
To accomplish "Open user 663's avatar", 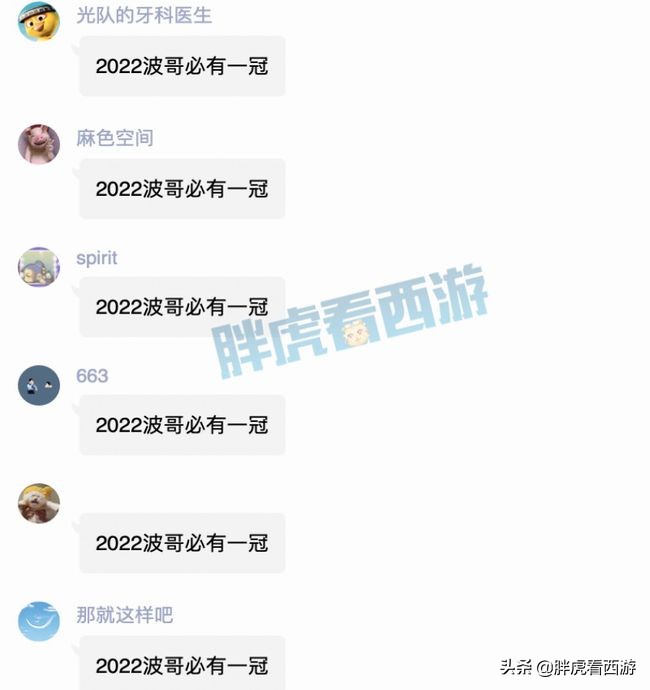I will pyautogui.click(x=39, y=384).
